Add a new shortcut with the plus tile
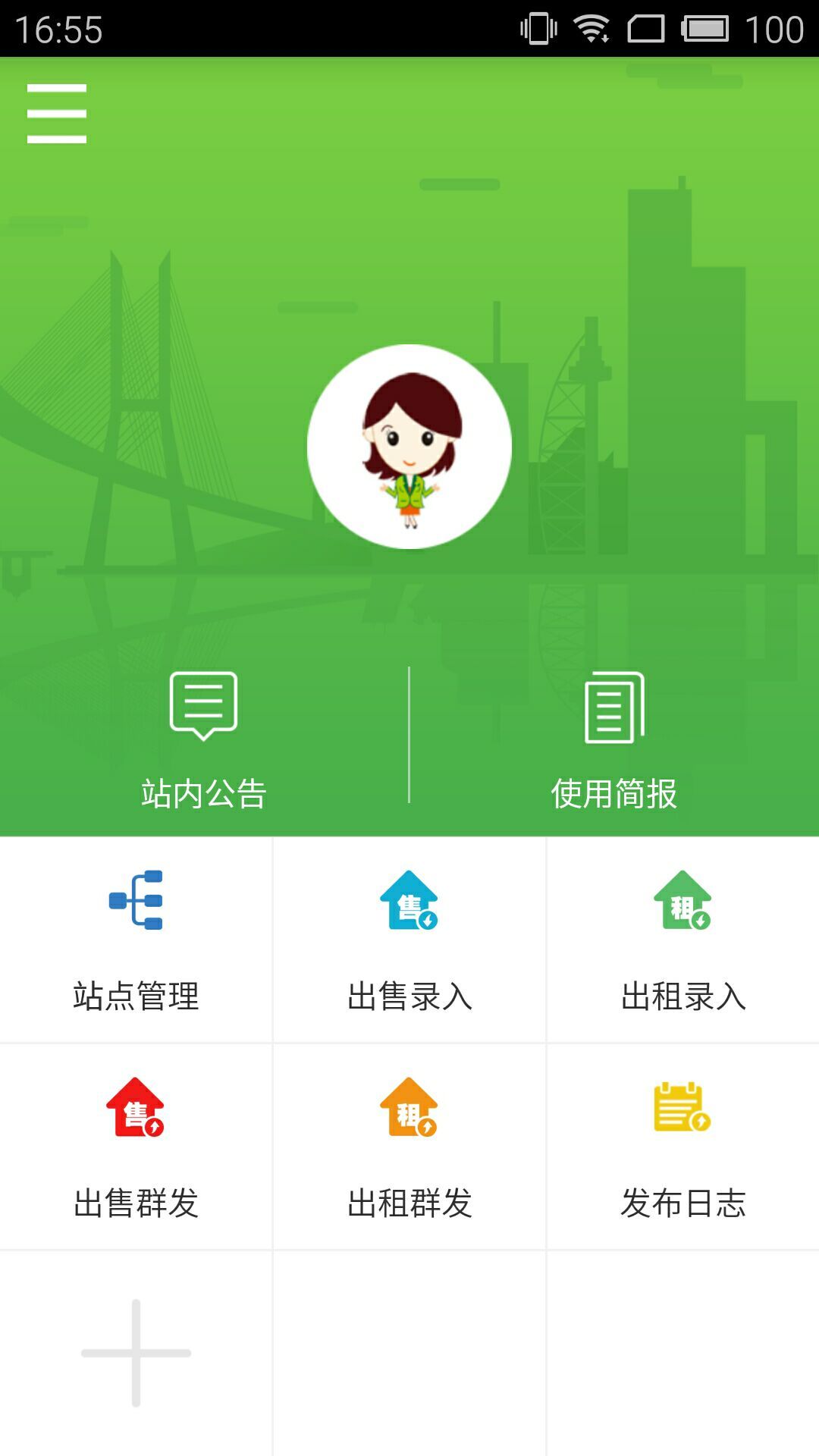The height and width of the screenshot is (1456, 819). pyautogui.click(x=136, y=1353)
